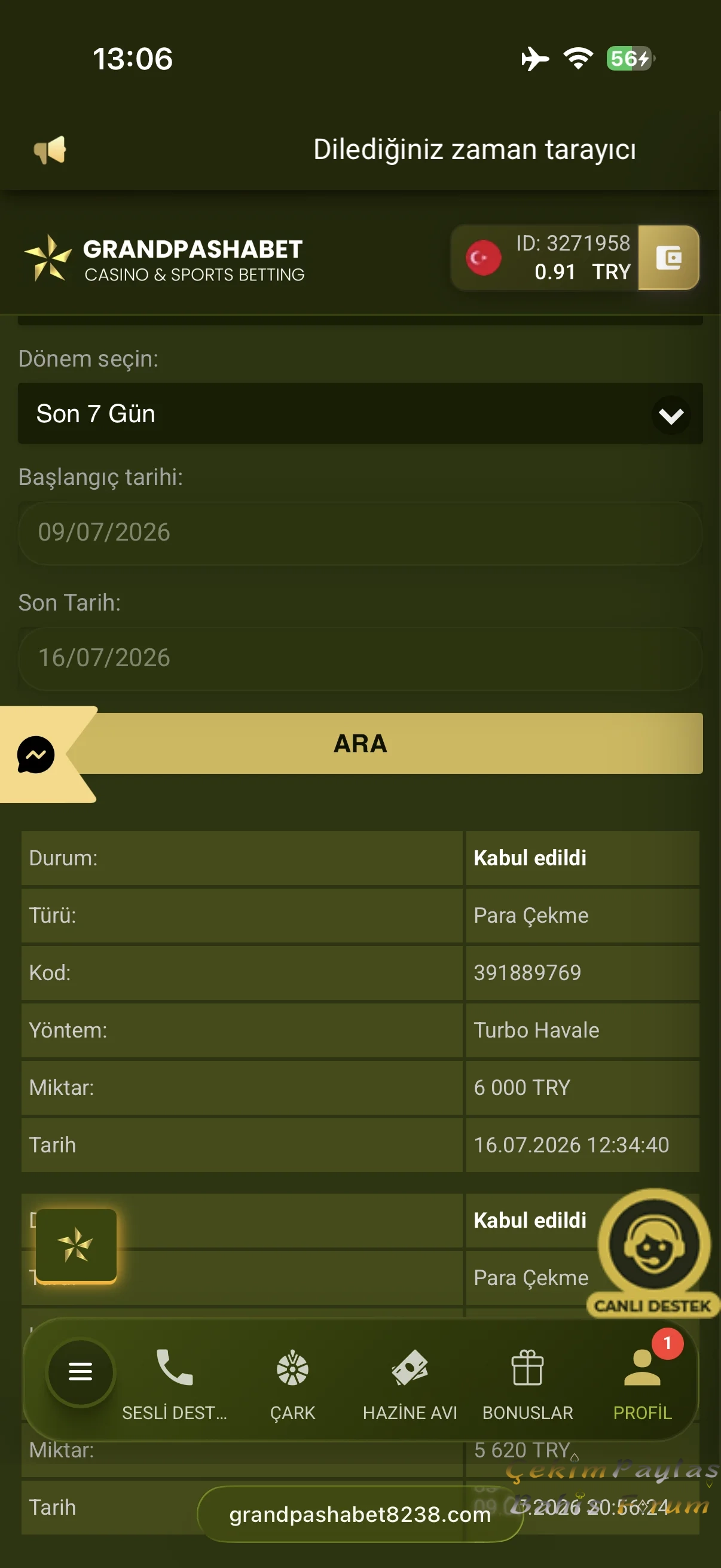Expand the Son 7 Gün period dropdown
The width and height of the screenshot is (721, 1568).
click(x=360, y=413)
